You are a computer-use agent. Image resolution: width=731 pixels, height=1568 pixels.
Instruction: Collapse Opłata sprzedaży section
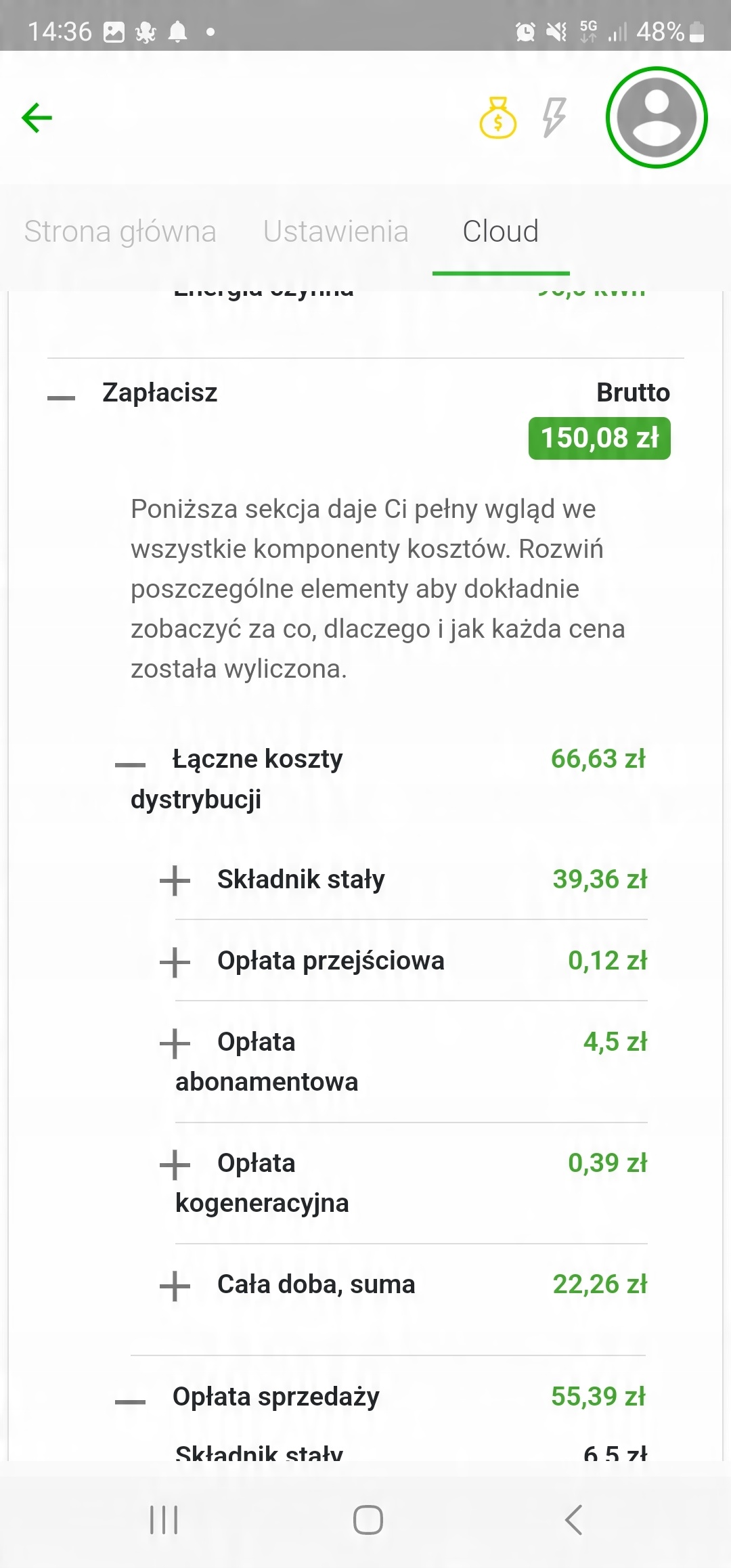point(131,1402)
